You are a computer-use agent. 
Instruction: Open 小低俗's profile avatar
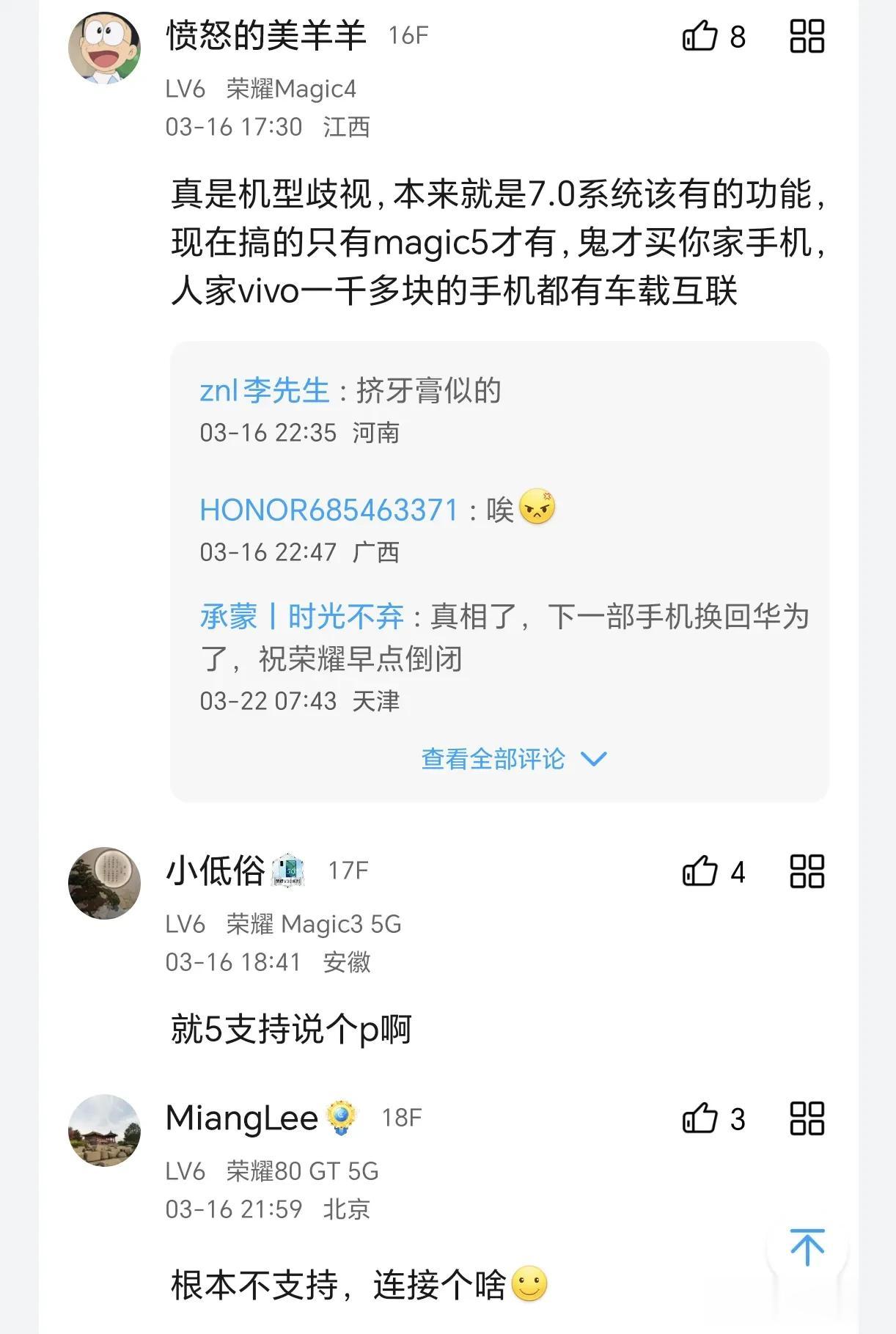(105, 883)
